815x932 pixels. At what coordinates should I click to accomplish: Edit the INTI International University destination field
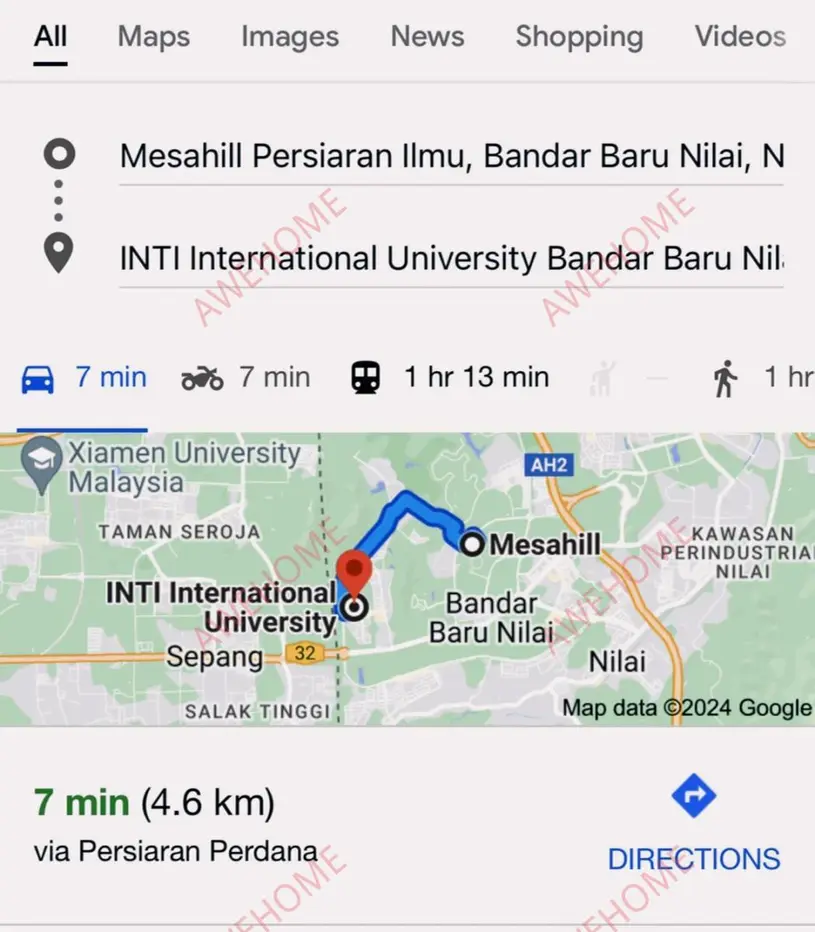point(450,259)
